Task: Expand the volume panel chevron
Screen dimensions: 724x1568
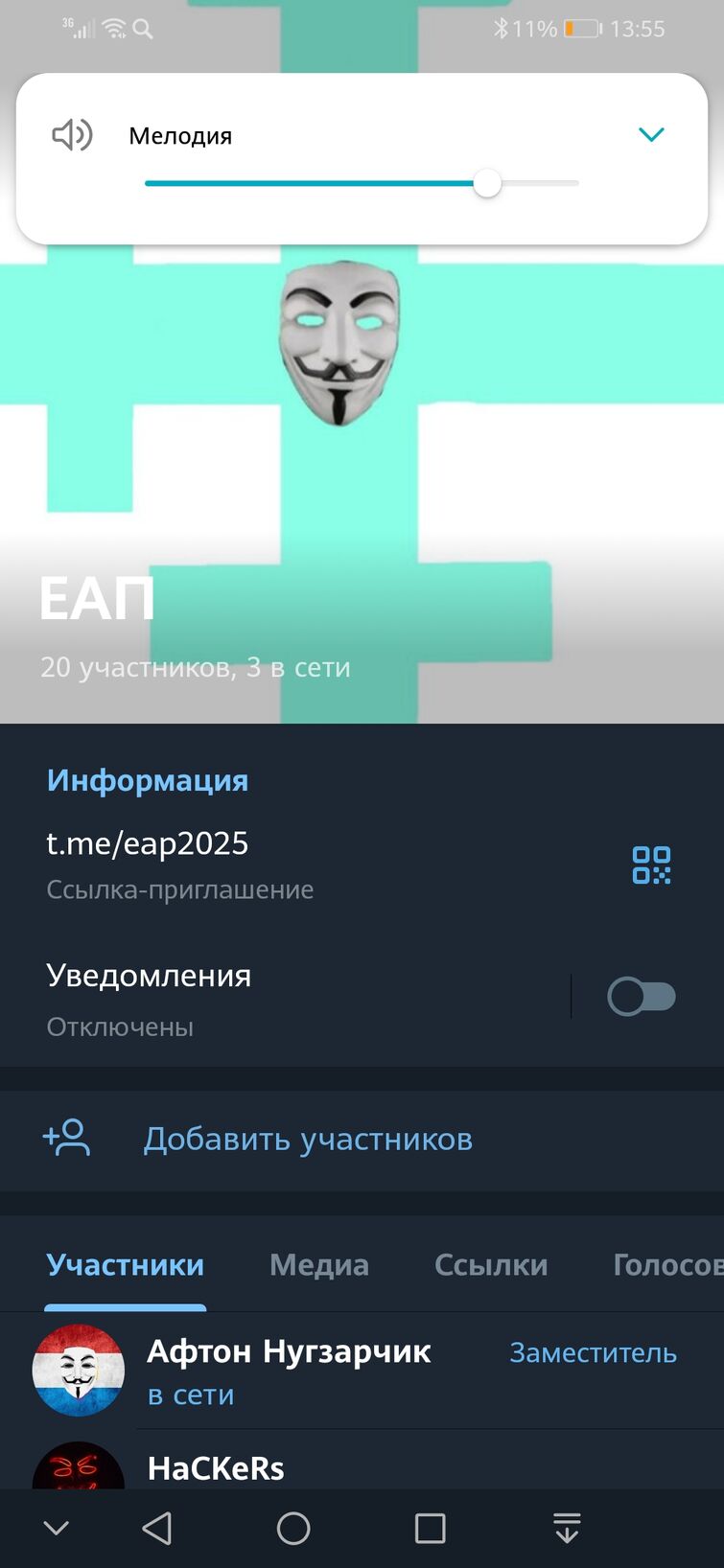Action: pos(651,135)
